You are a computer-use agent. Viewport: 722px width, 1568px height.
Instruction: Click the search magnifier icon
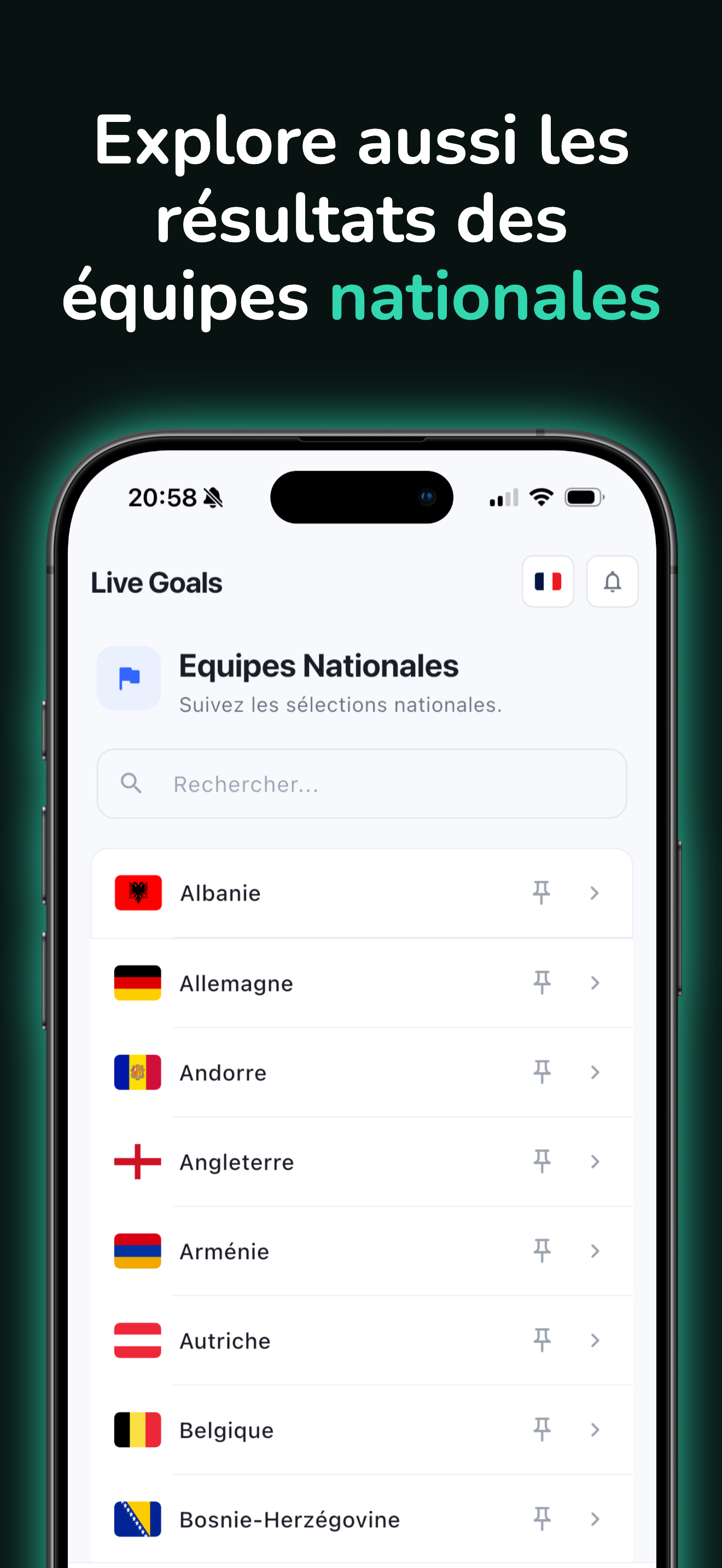(131, 784)
